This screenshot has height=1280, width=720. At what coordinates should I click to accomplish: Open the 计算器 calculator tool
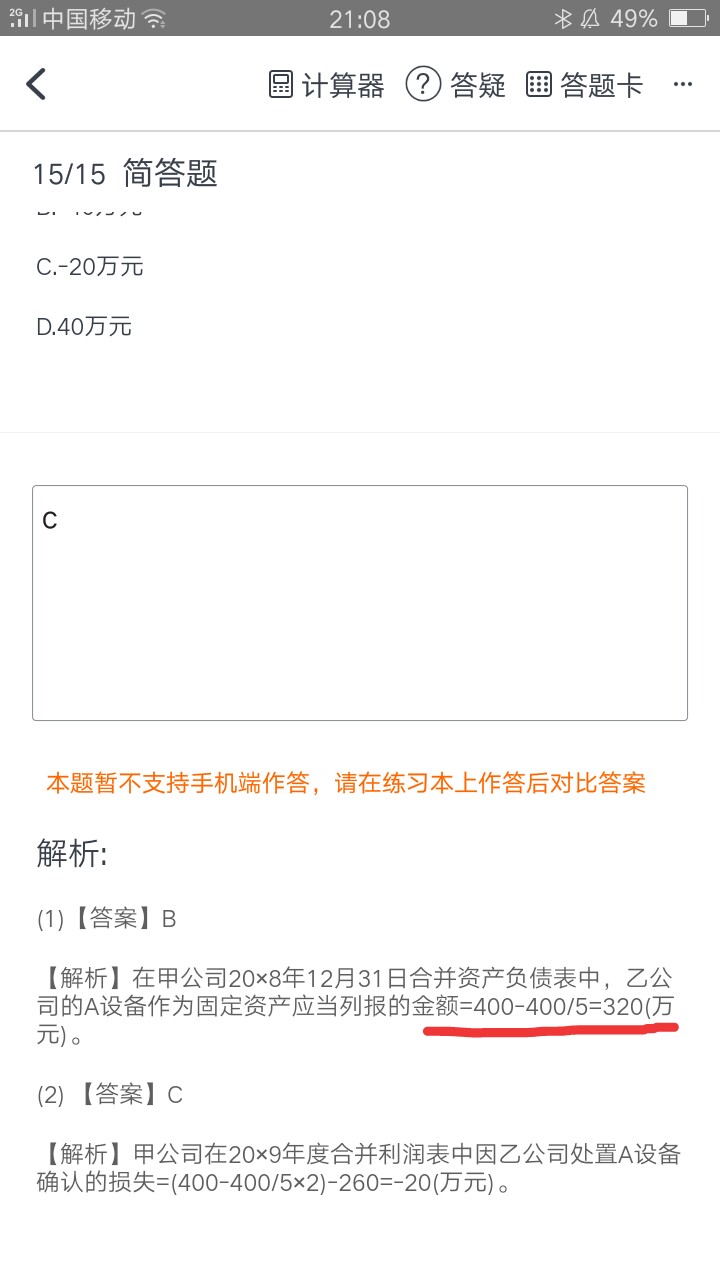pyautogui.click(x=326, y=85)
